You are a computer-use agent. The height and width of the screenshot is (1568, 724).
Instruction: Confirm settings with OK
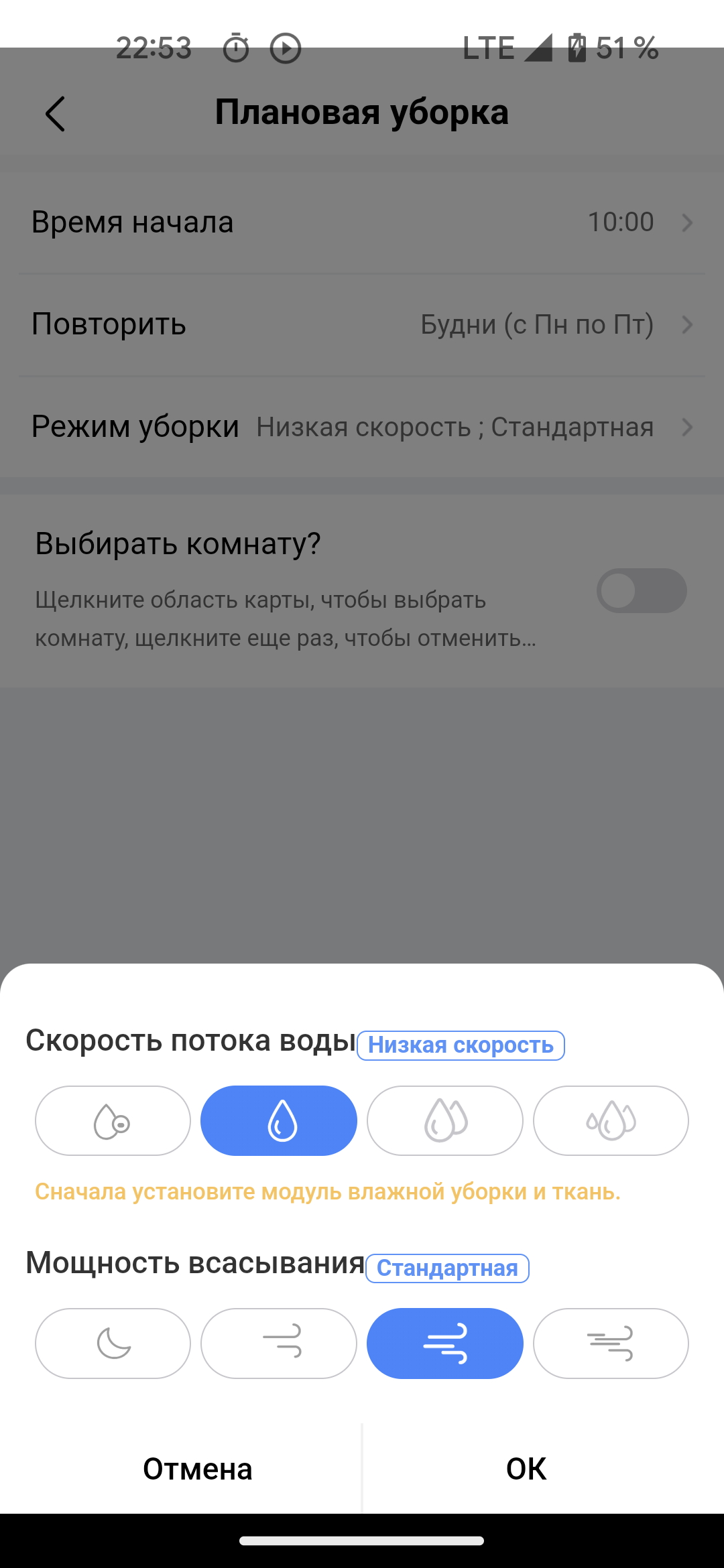[x=526, y=1469]
